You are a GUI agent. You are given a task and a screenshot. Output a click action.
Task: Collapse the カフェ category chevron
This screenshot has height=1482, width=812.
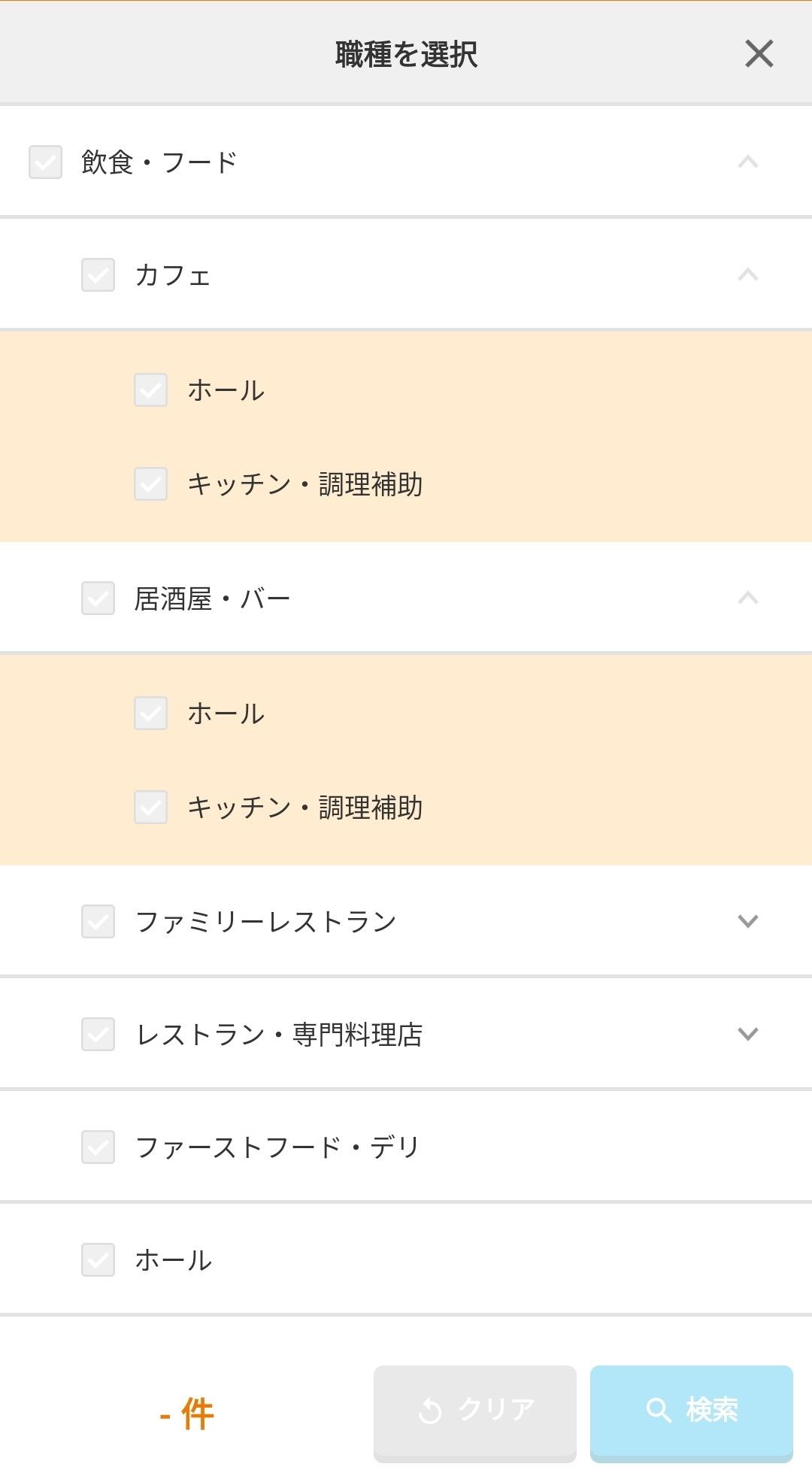pyautogui.click(x=747, y=274)
